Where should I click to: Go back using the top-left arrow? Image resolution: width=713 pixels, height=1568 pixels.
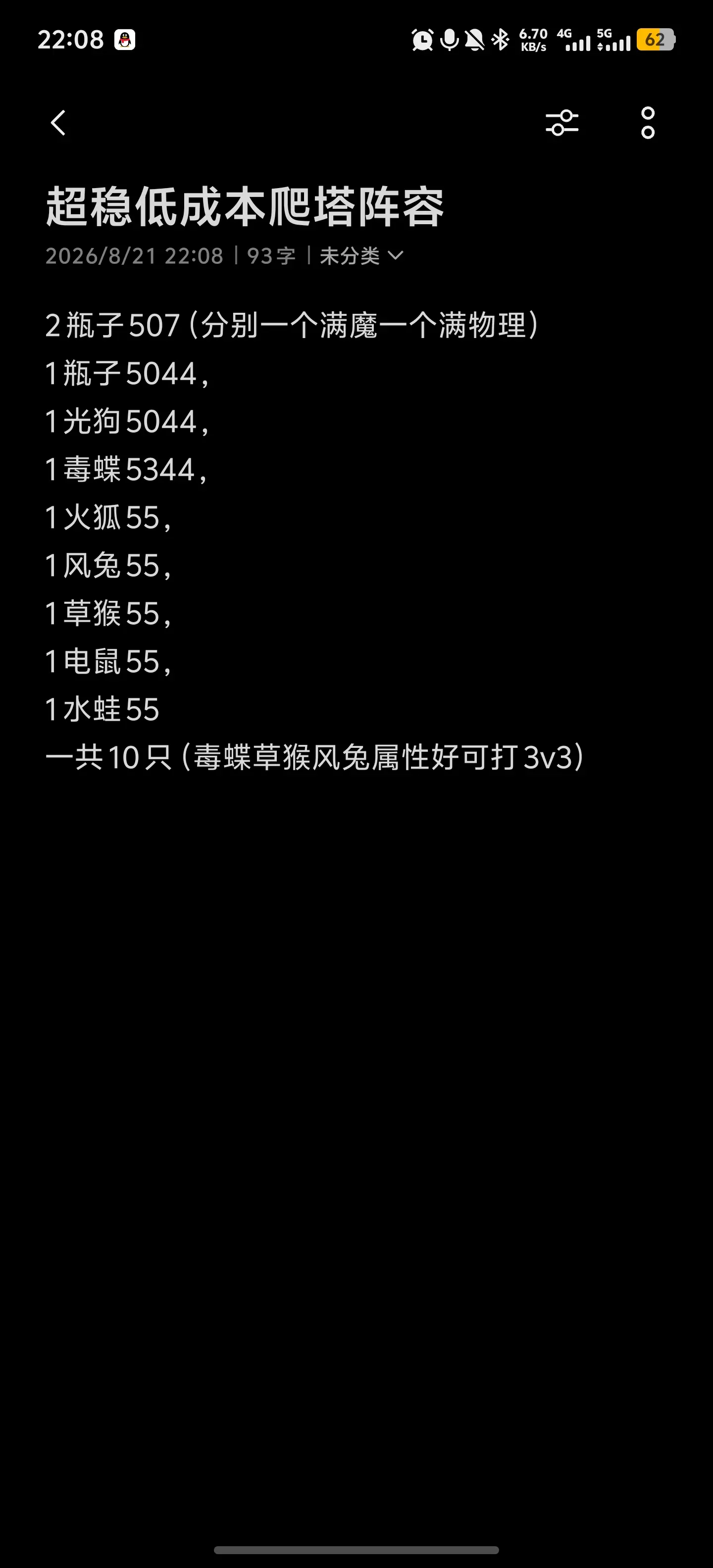(x=58, y=123)
